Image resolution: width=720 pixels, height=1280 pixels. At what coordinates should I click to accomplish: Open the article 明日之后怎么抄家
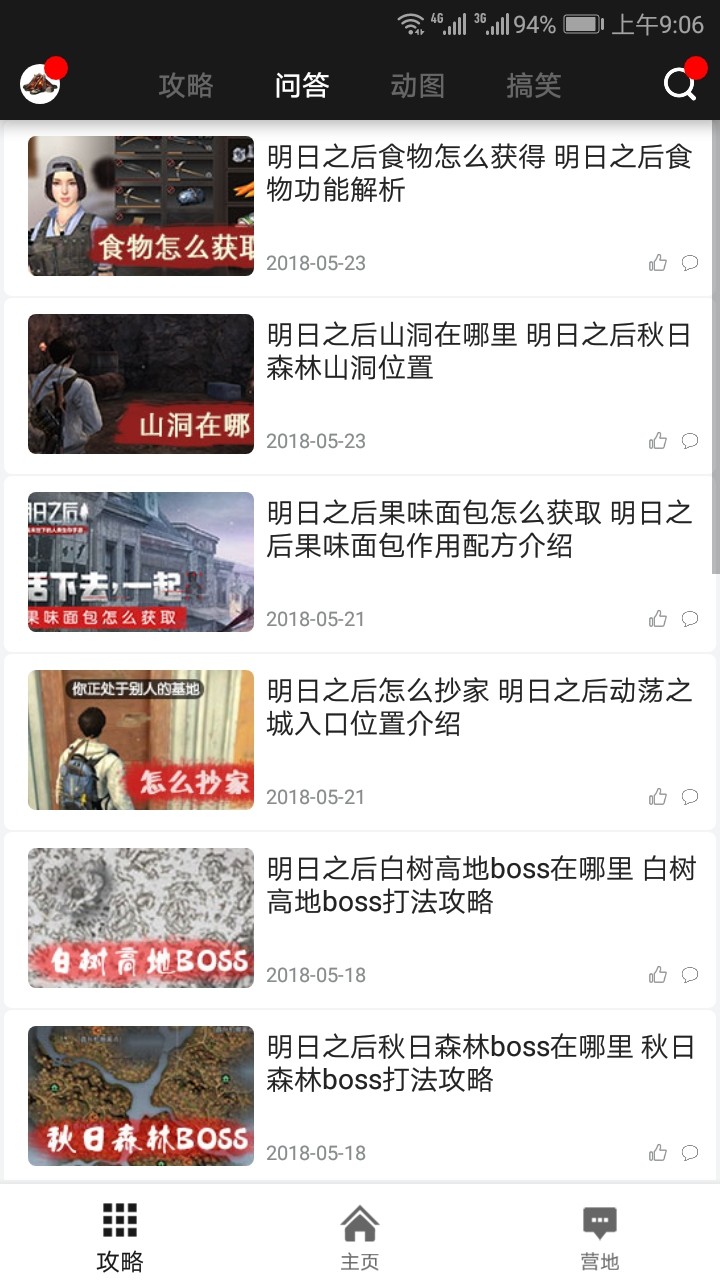coord(478,708)
